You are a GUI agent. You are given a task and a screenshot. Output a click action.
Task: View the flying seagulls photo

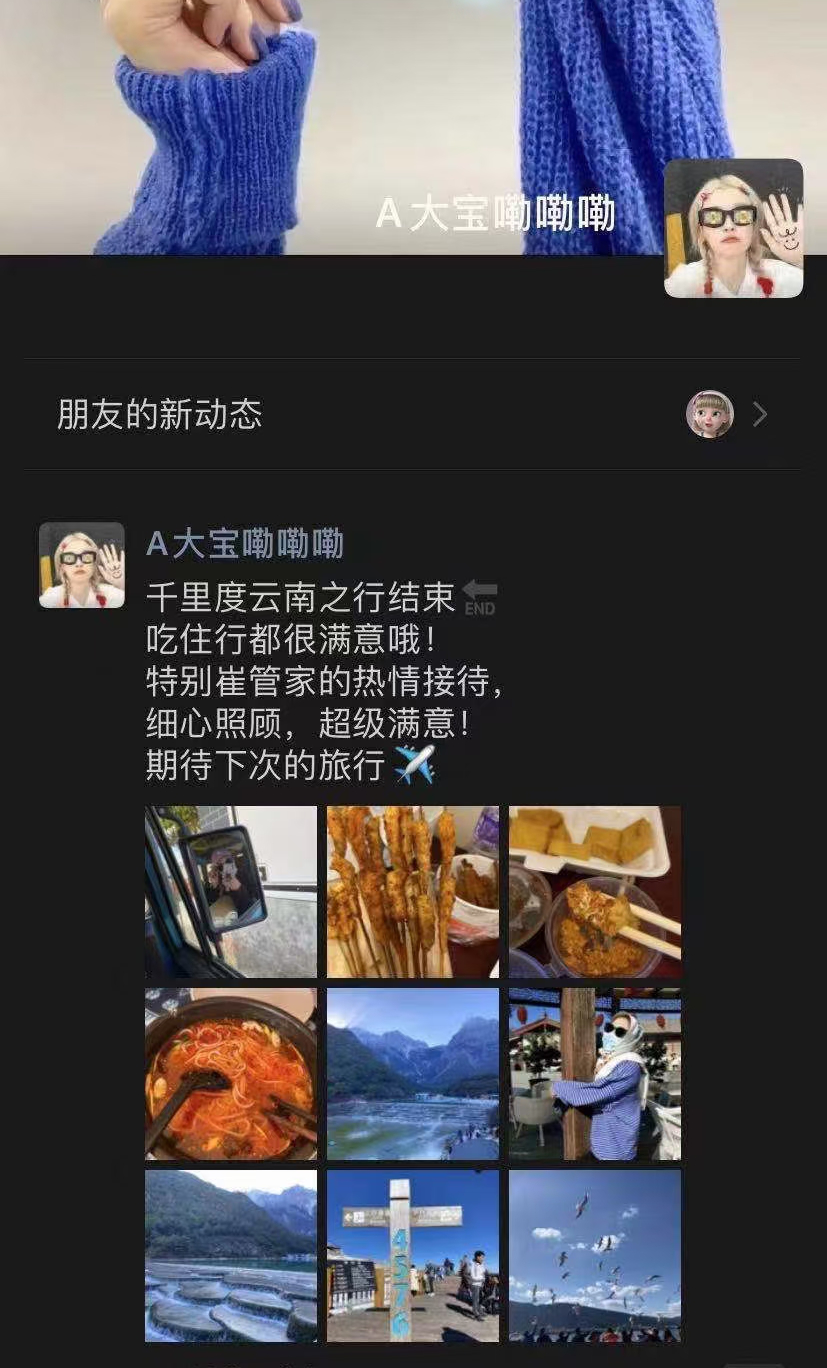tap(595, 1256)
